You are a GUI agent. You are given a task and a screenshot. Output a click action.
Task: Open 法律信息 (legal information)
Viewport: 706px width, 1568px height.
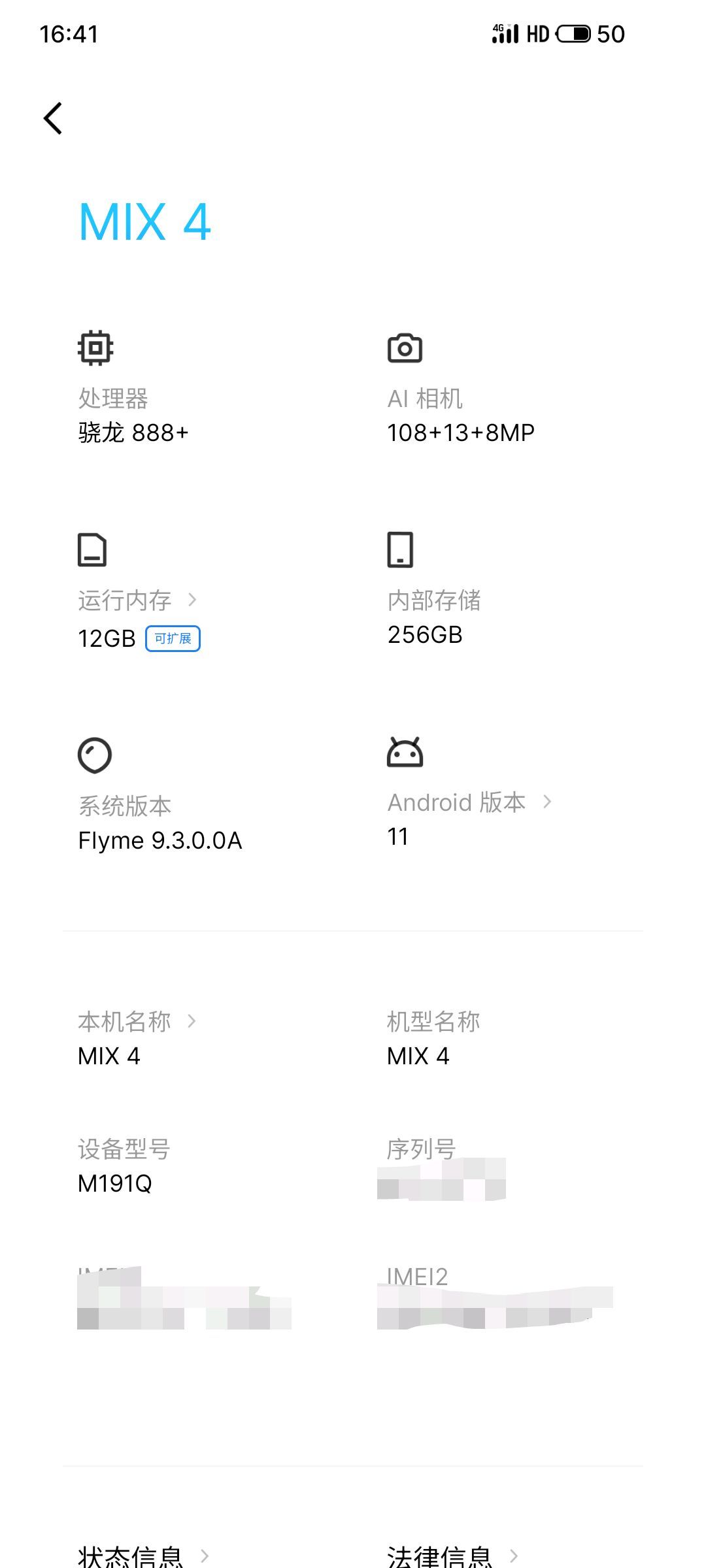(451, 1556)
